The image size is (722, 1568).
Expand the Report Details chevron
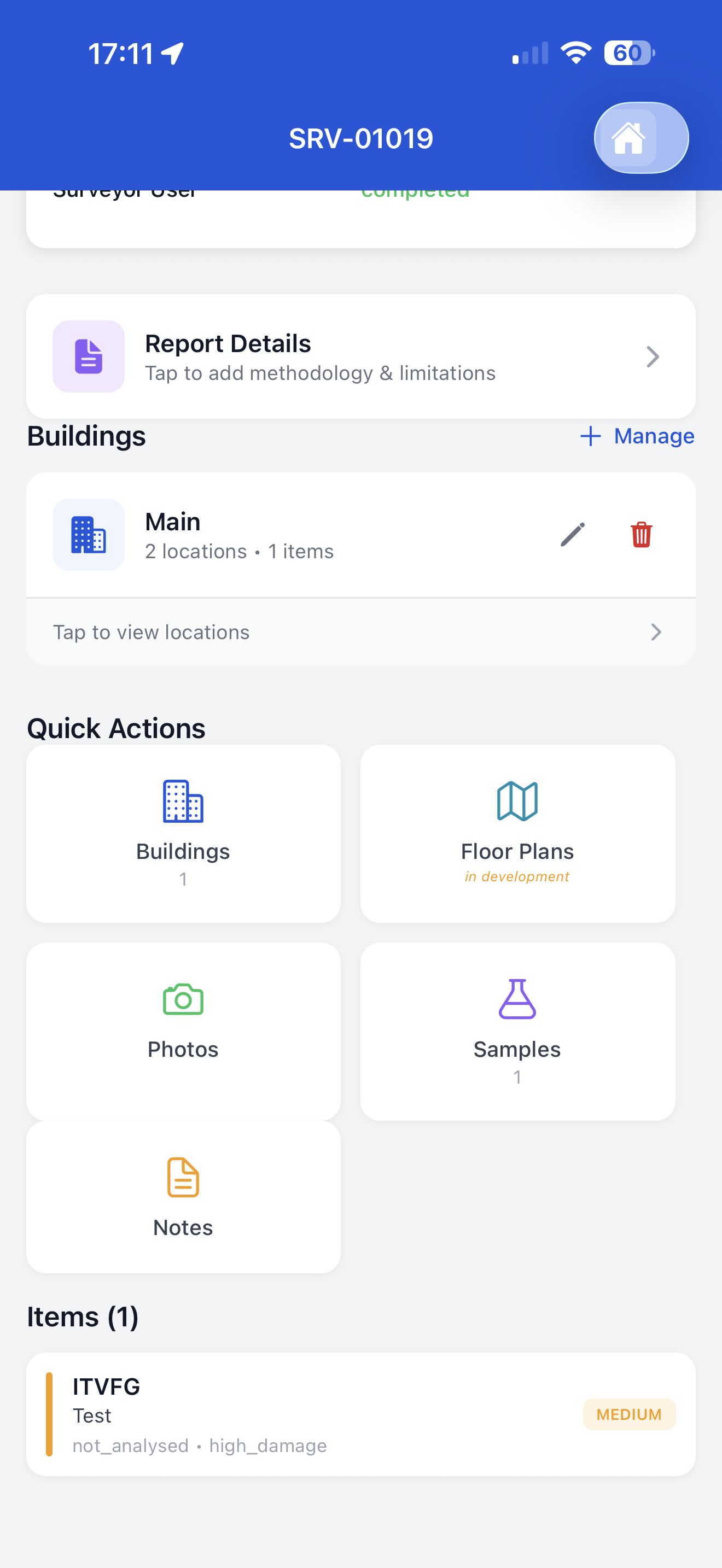653,356
